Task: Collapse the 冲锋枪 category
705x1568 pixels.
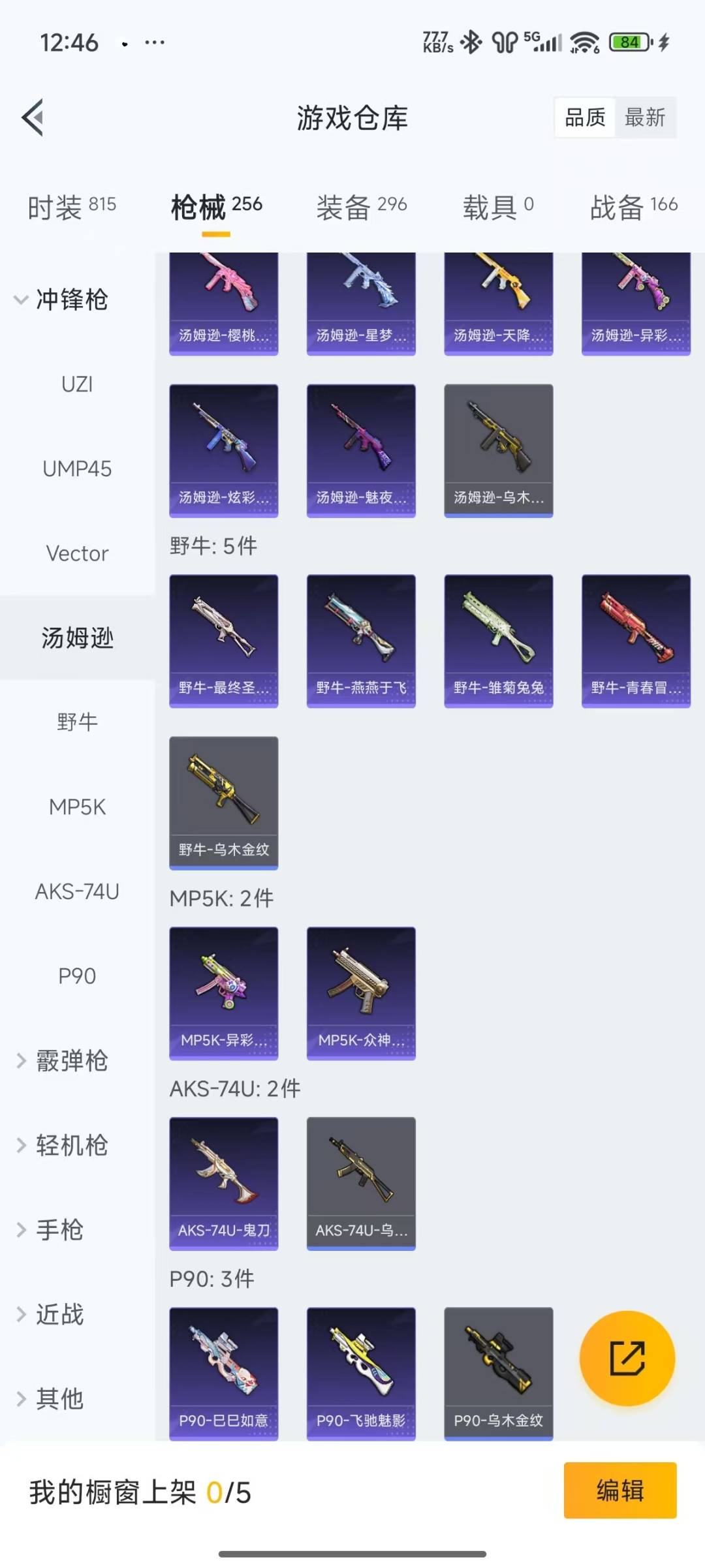Action: tap(62, 300)
